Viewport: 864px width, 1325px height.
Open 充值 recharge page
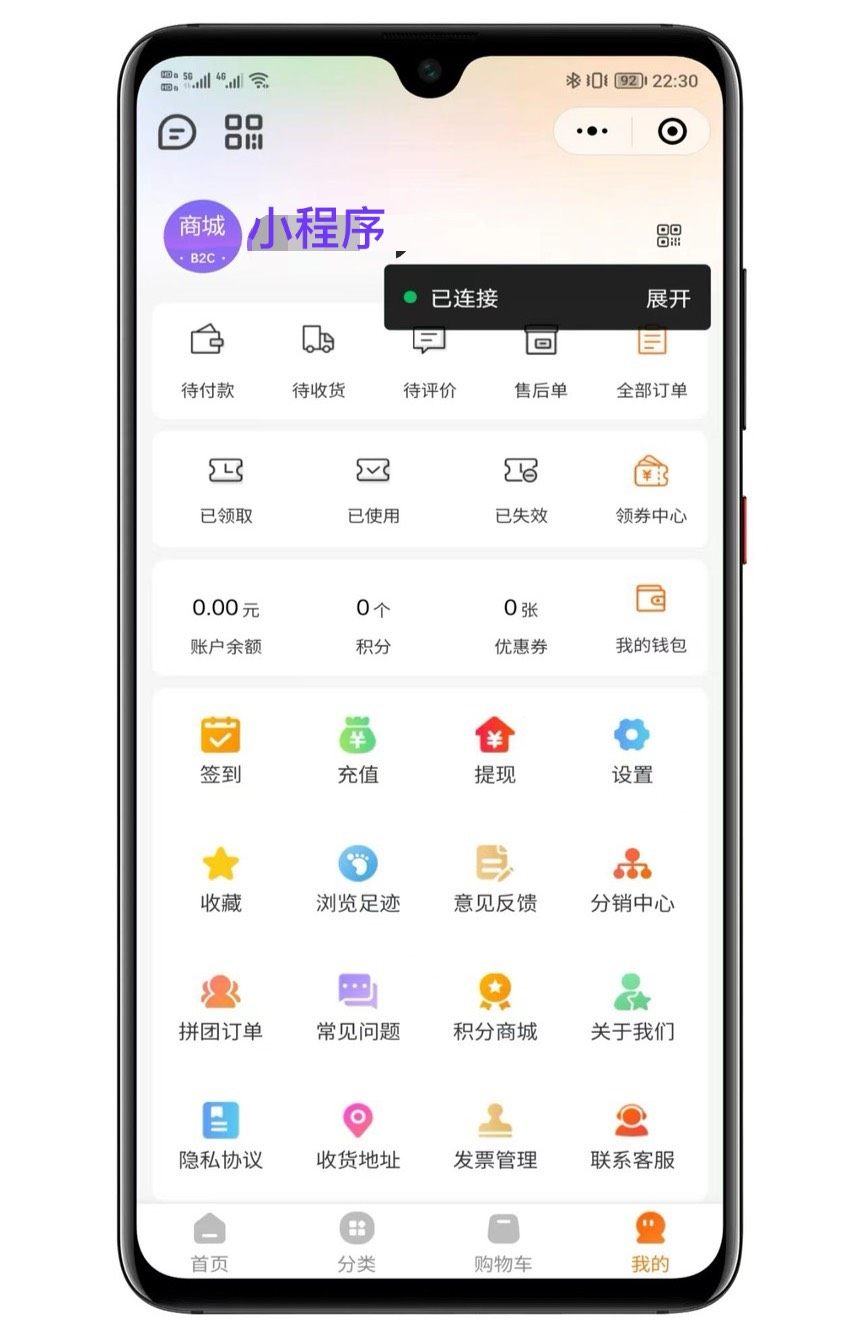358,749
